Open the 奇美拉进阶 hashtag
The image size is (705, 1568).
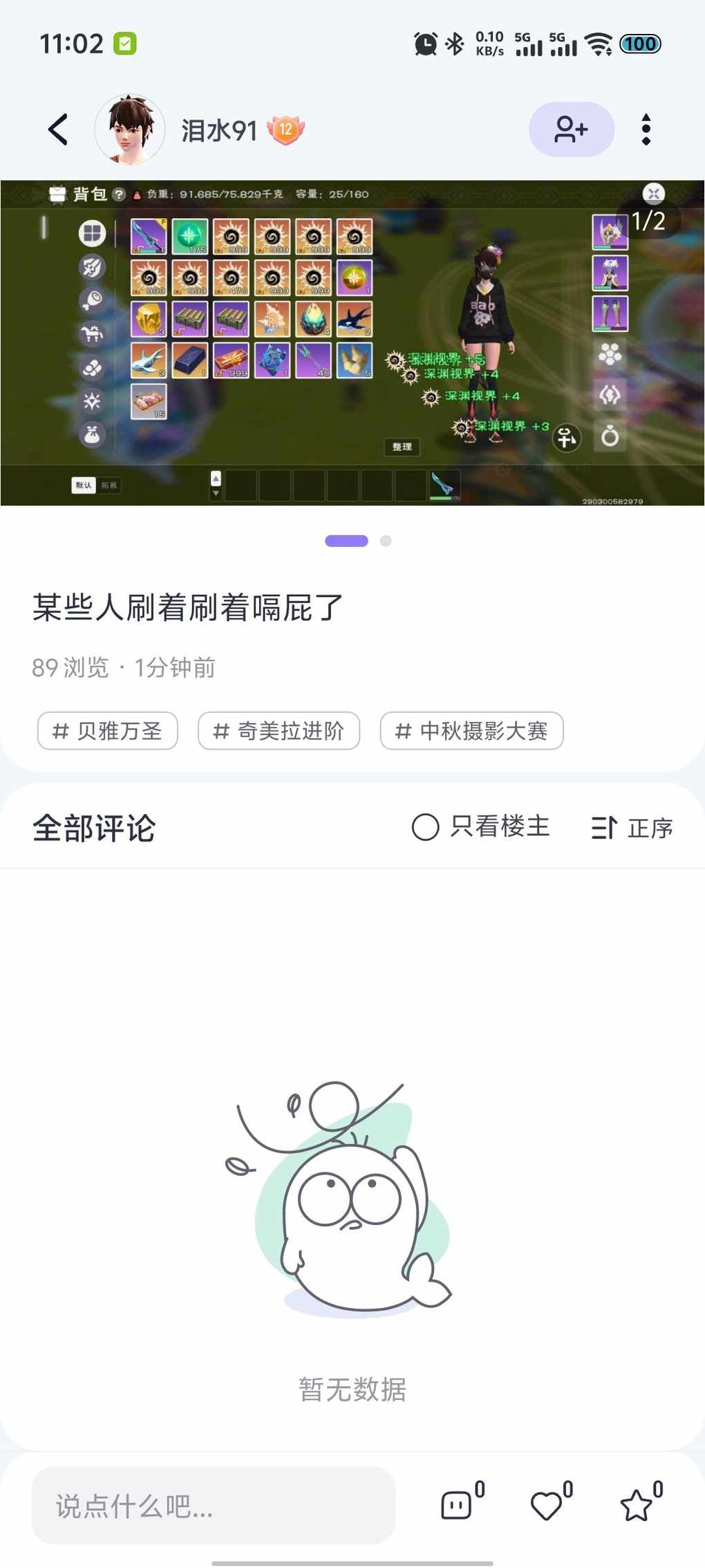(x=279, y=730)
